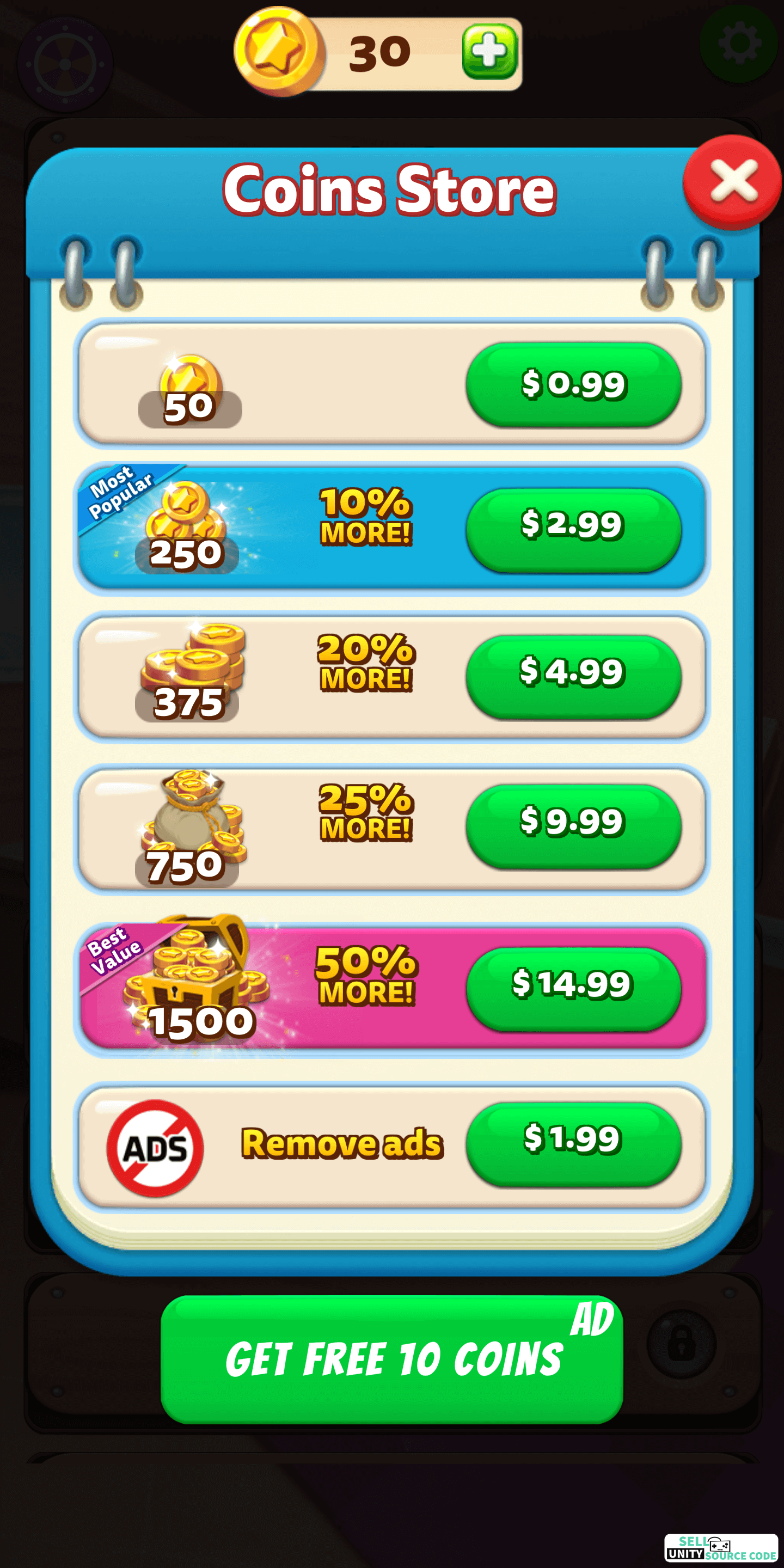The image size is (784, 1568).
Task: Remove ads for $1.99
Action: pyautogui.click(x=573, y=1144)
